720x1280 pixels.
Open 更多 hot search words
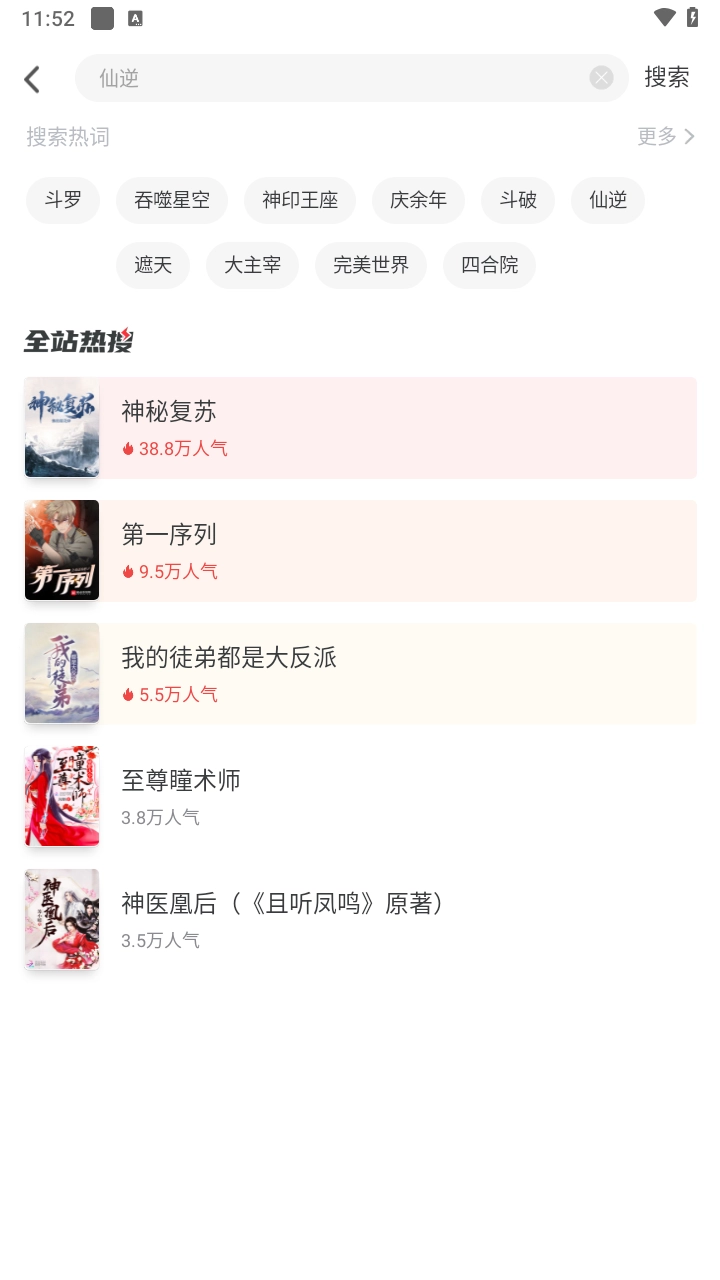(666, 137)
